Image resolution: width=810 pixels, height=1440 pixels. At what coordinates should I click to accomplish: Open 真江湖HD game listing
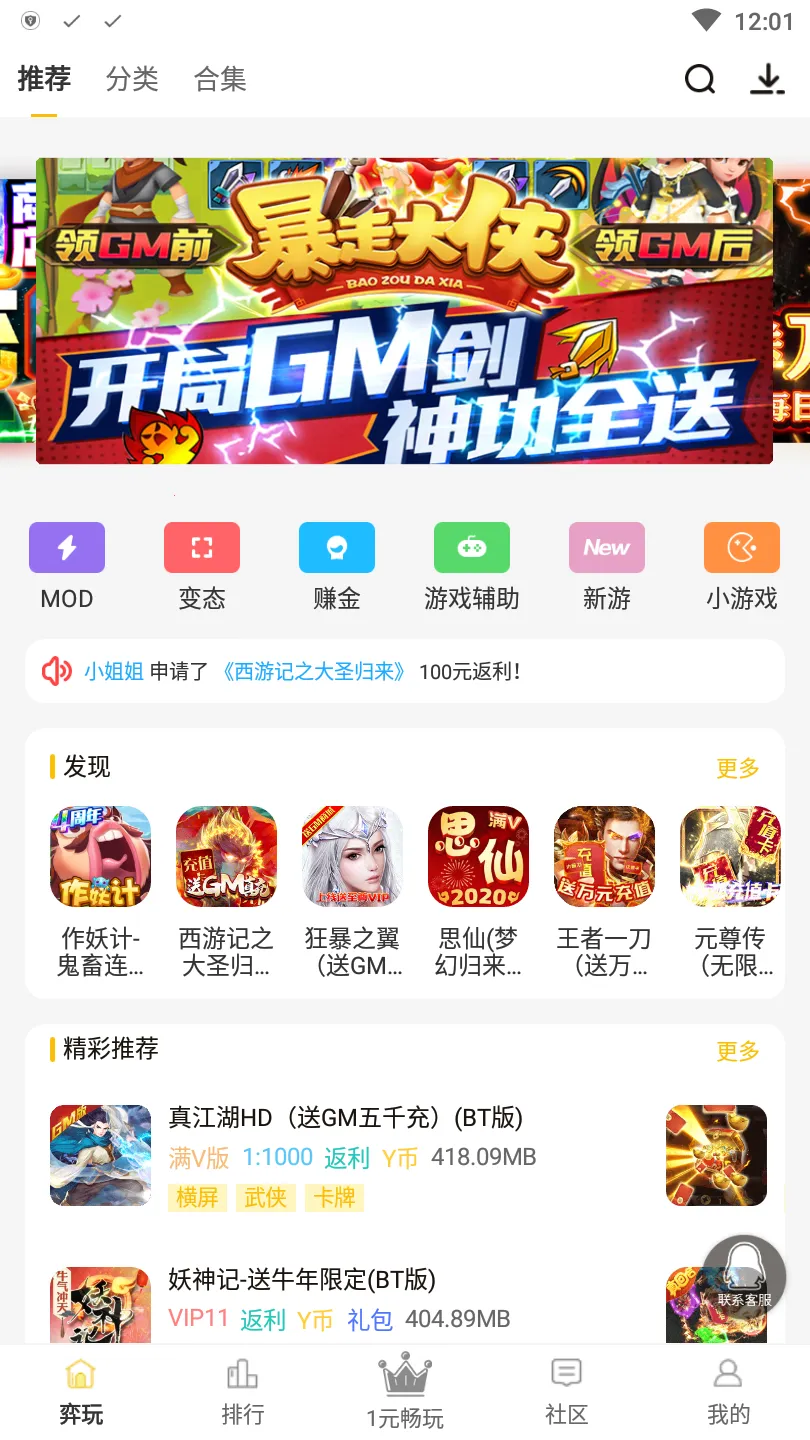pyautogui.click(x=345, y=1117)
